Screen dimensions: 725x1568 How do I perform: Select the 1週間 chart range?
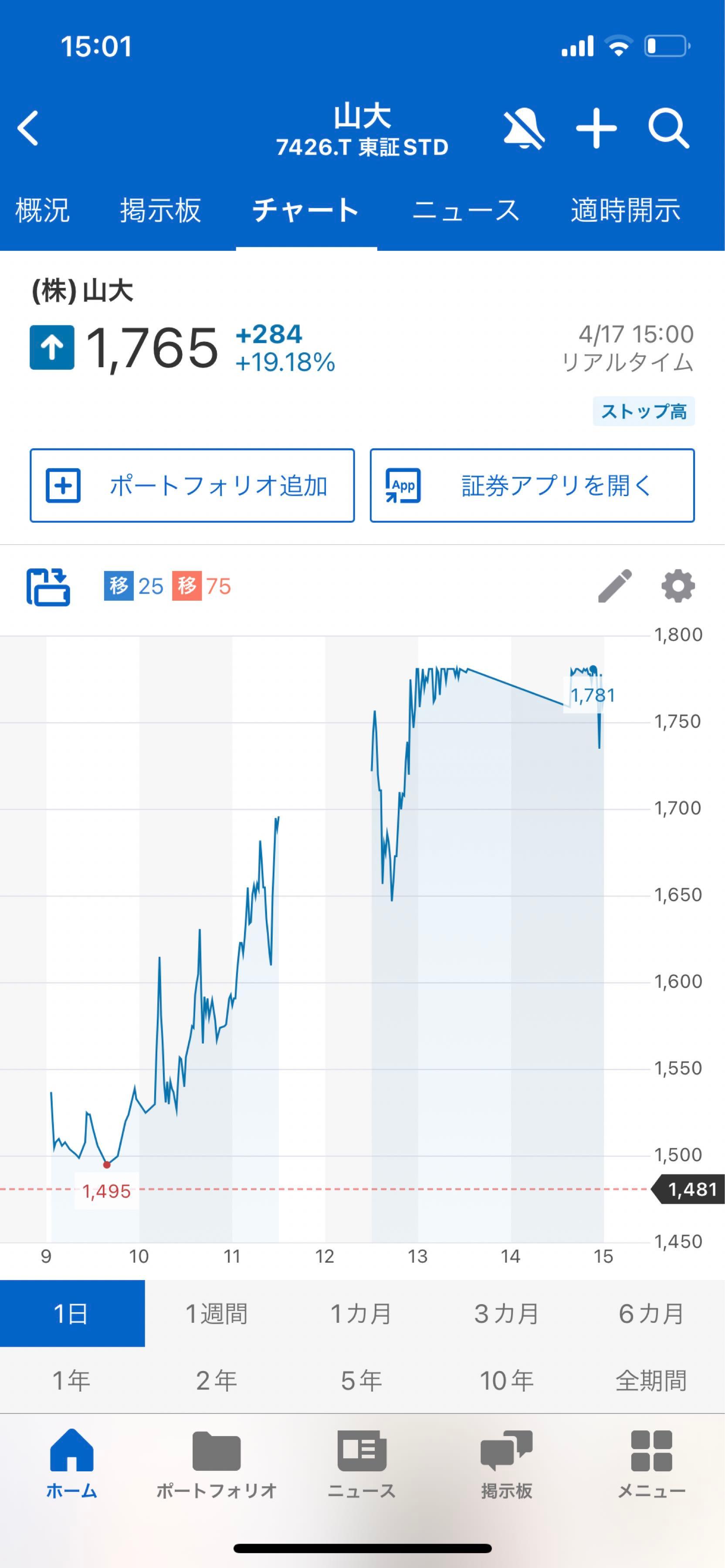[x=217, y=1314]
